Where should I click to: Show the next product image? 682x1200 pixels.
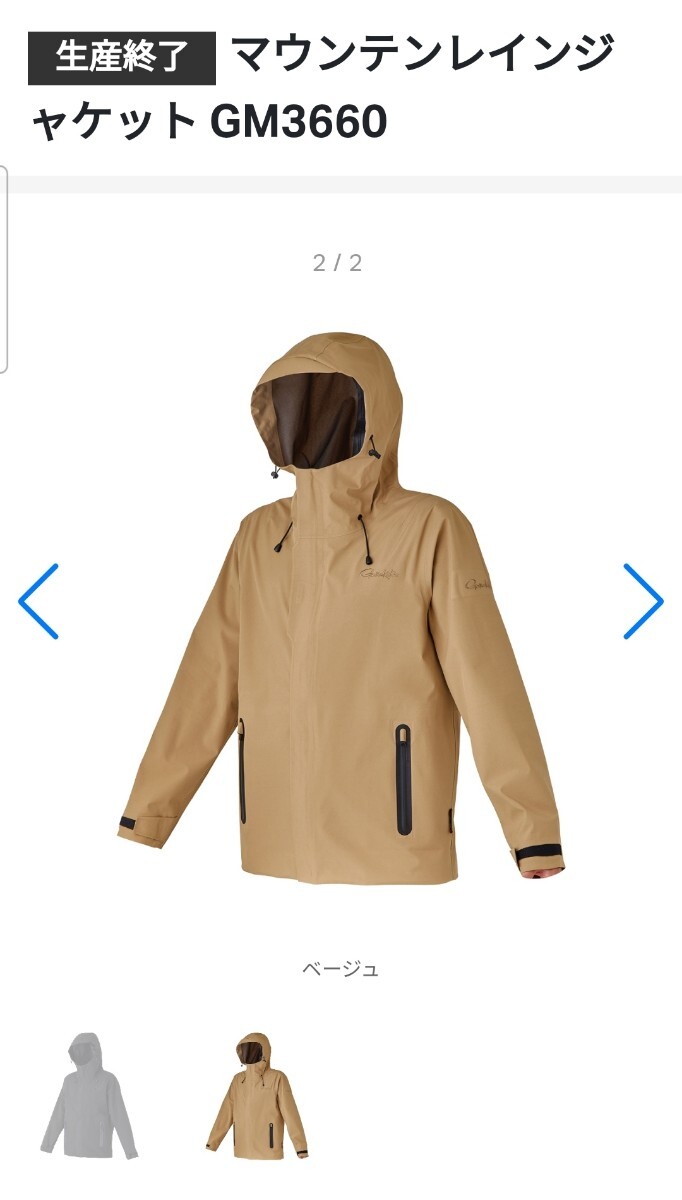tap(643, 601)
